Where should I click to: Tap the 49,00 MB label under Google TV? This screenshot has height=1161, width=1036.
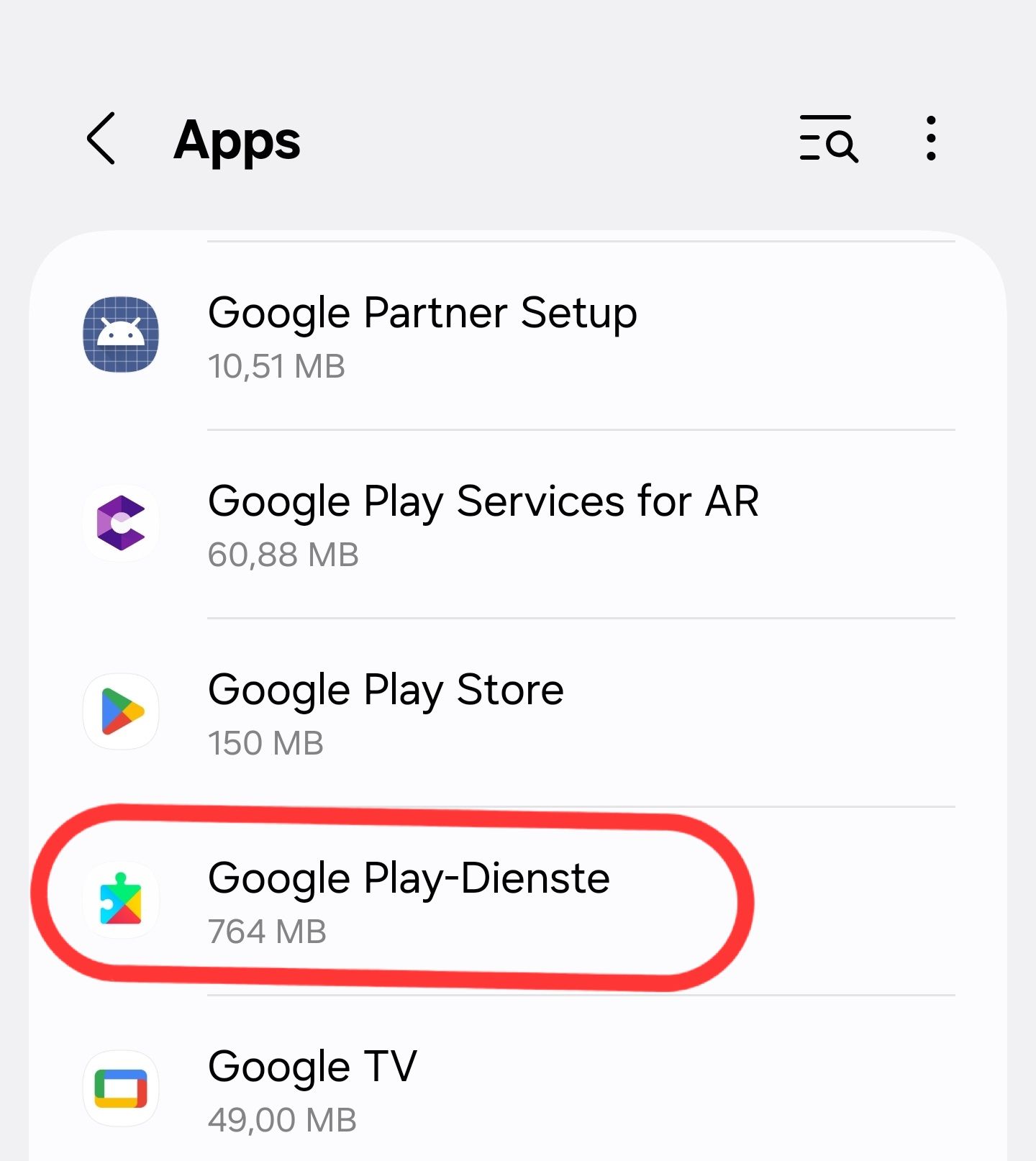pos(281,1119)
